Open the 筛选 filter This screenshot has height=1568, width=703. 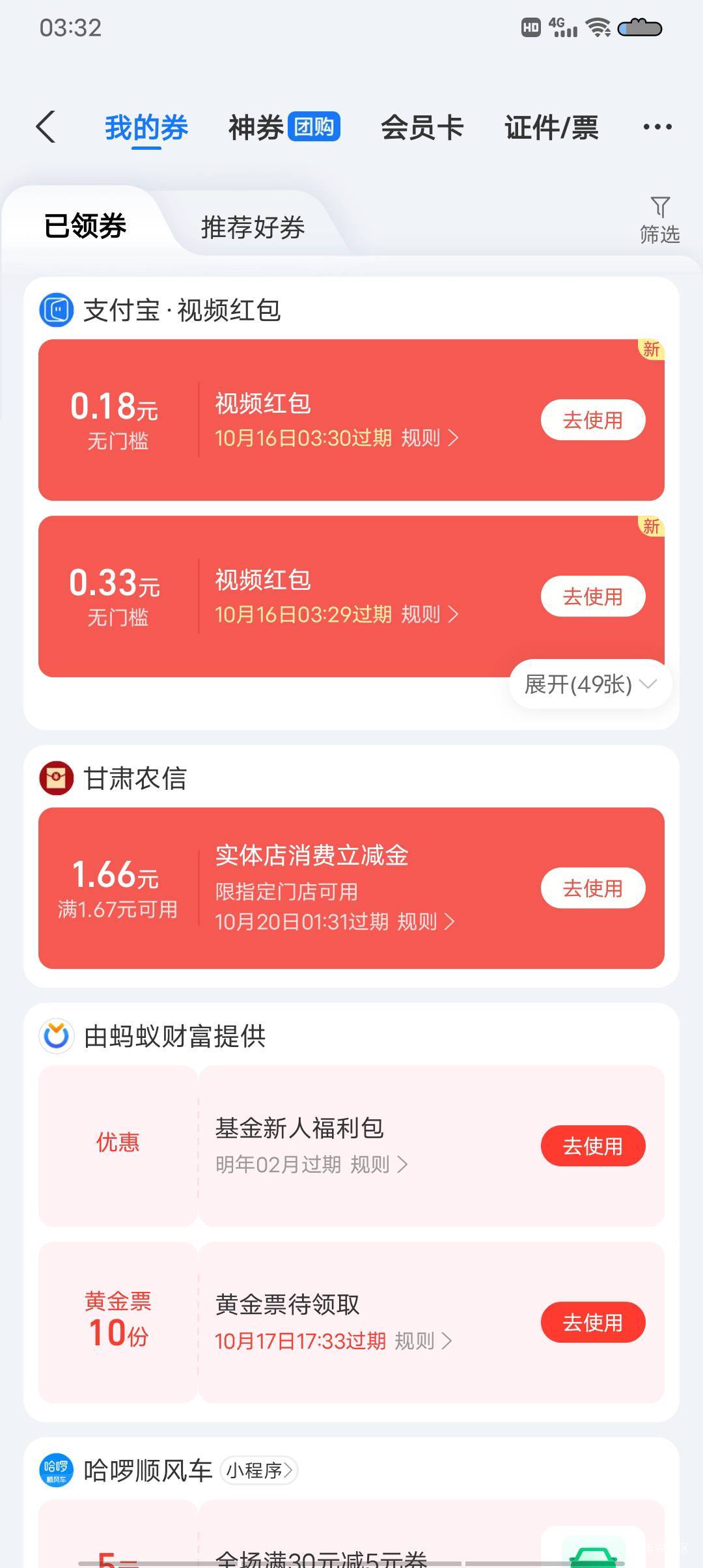tap(659, 220)
